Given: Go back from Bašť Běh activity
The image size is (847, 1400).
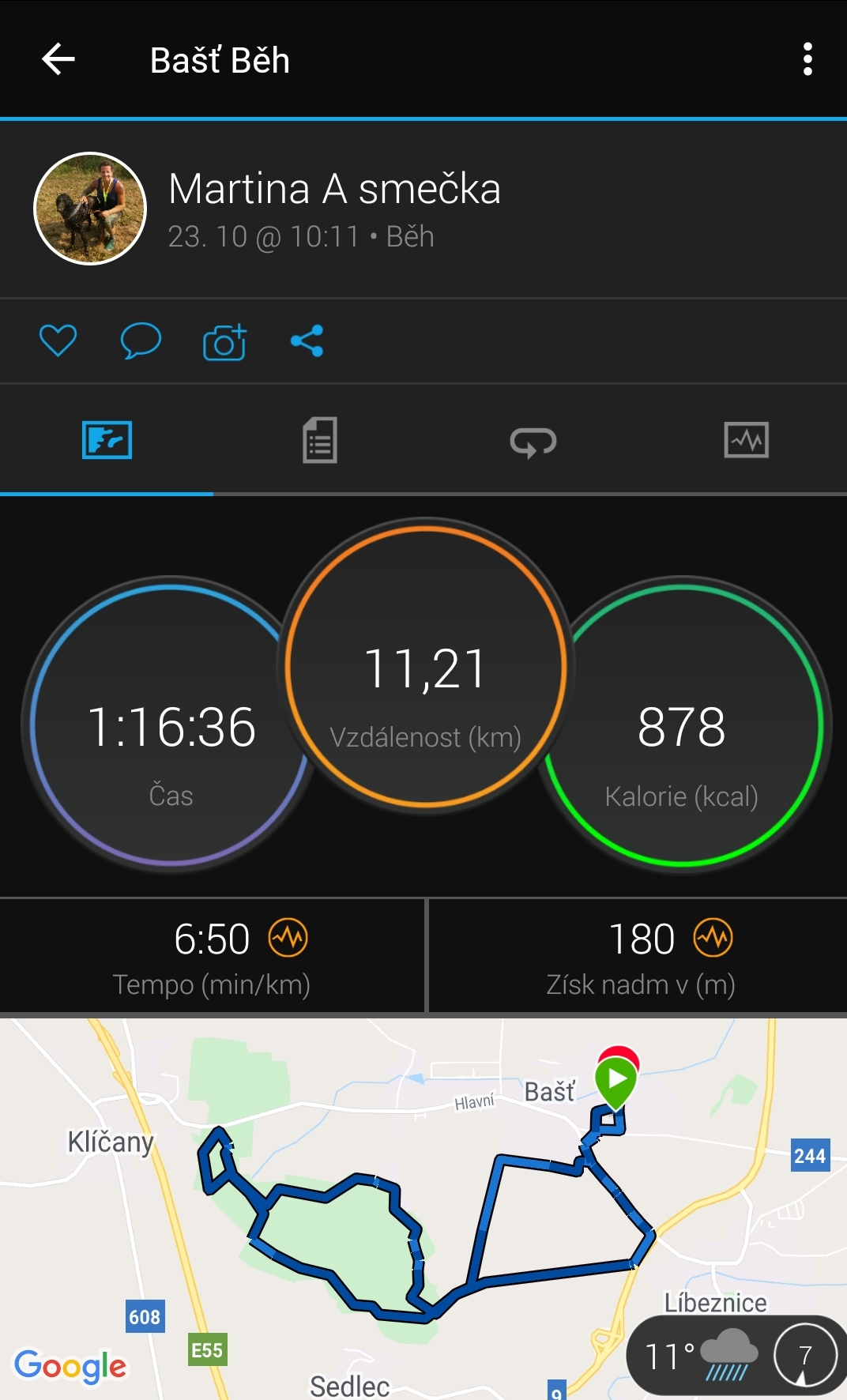Looking at the screenshot, I should (x=58, y=59).
